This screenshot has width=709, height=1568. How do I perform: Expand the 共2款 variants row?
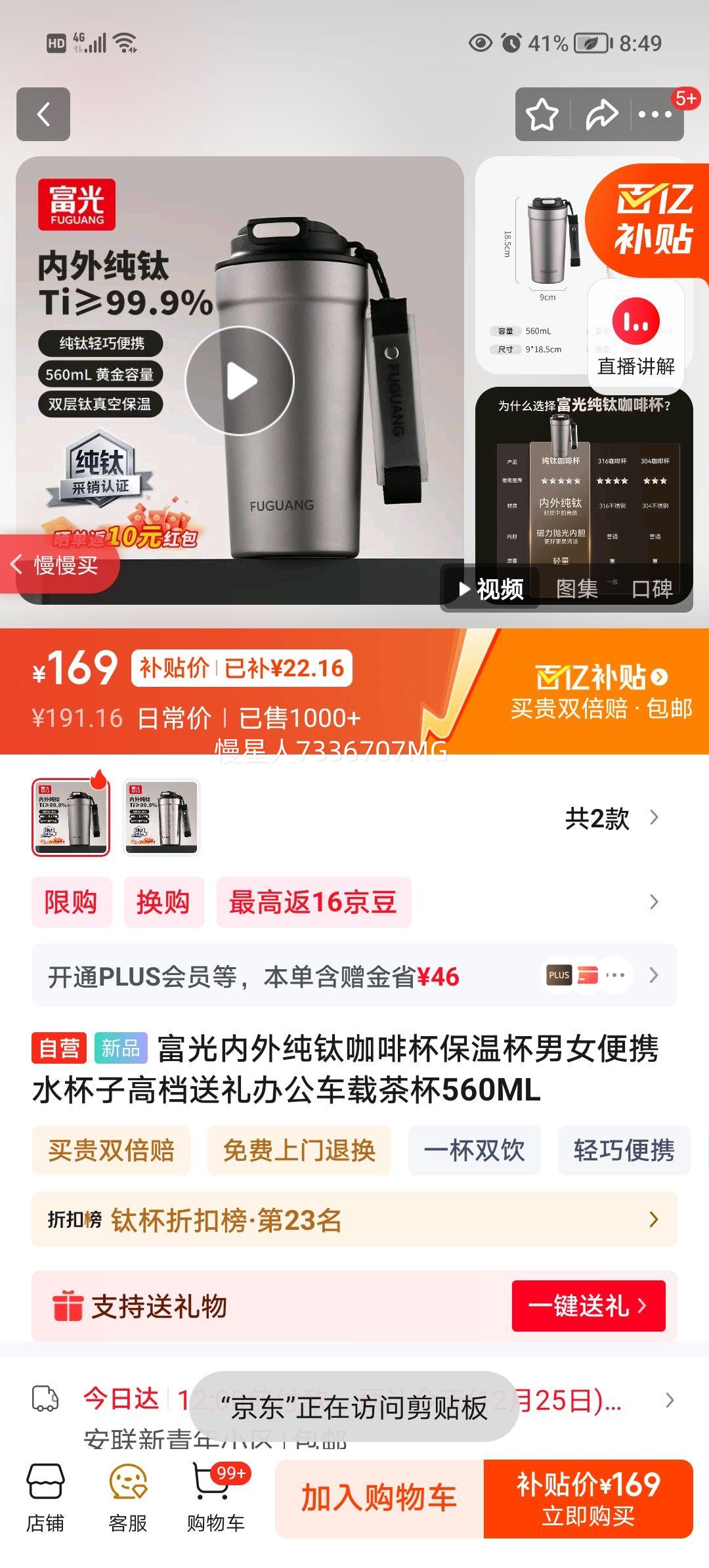pyautogui.click(x=611, y=817)
